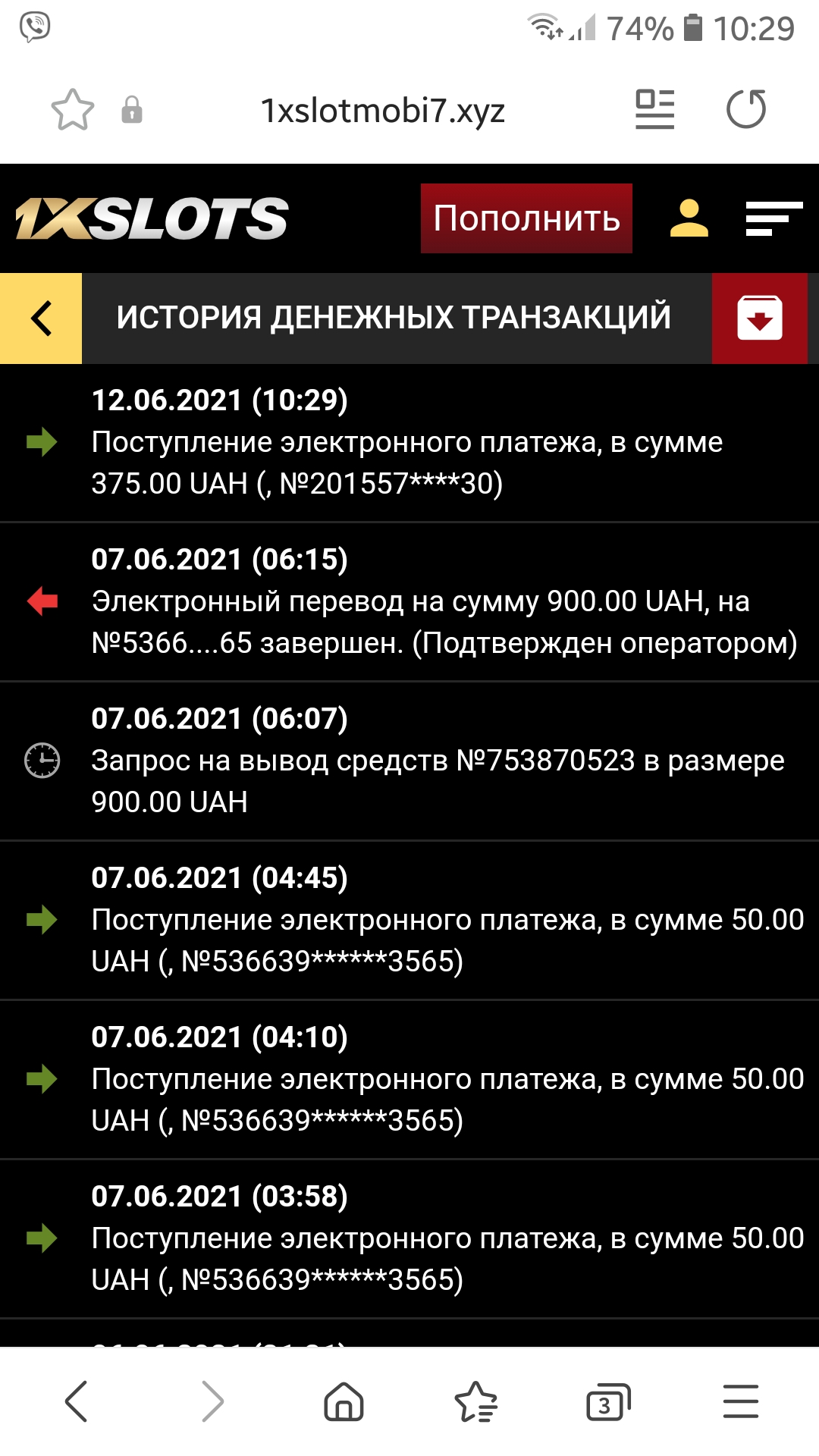
Task: Tap the green incoming payment arrow for 12.06.2021
Action: tap(43, 440)
